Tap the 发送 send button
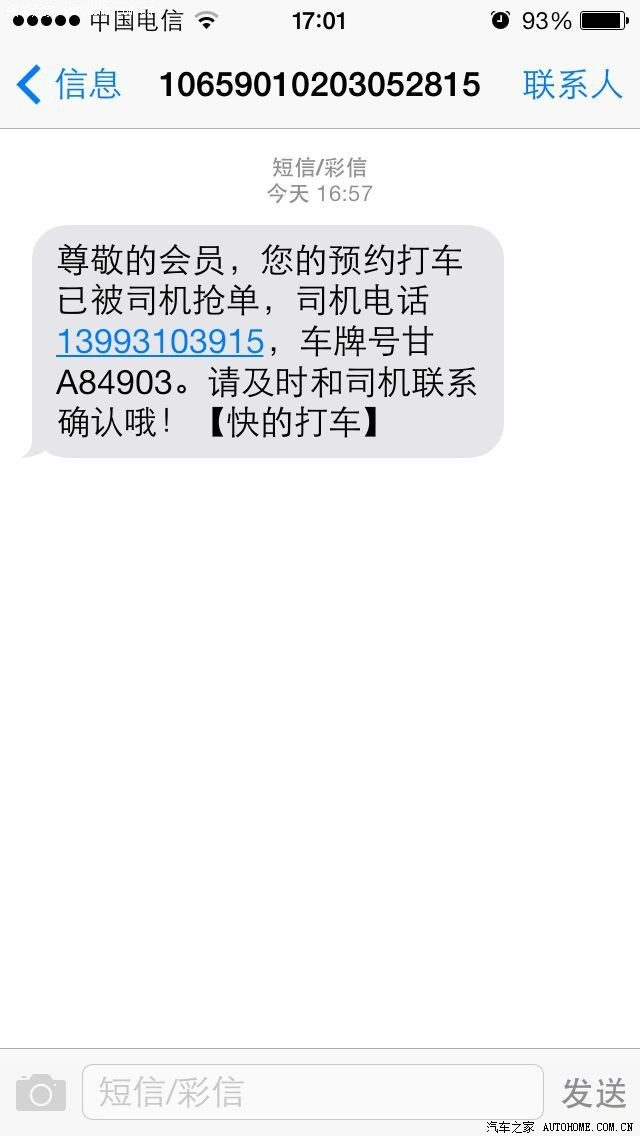The image size is (640, 1136). (x=594, y=1093)
